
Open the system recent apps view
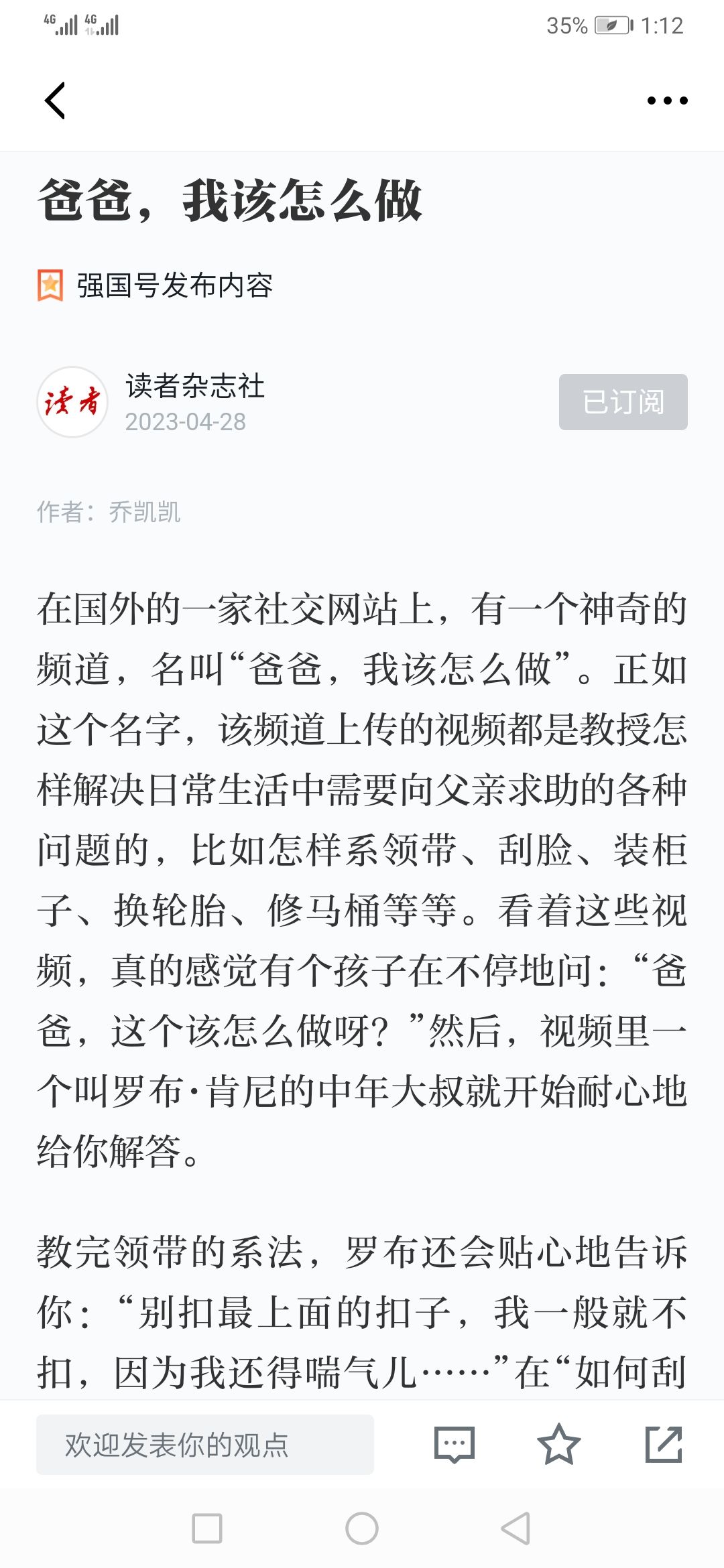[x=207, y=1528]
